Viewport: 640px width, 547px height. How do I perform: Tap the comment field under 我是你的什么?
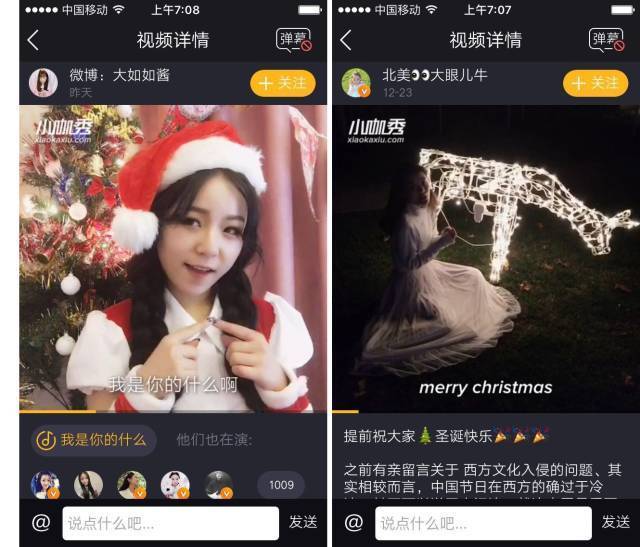pos(170,523)
